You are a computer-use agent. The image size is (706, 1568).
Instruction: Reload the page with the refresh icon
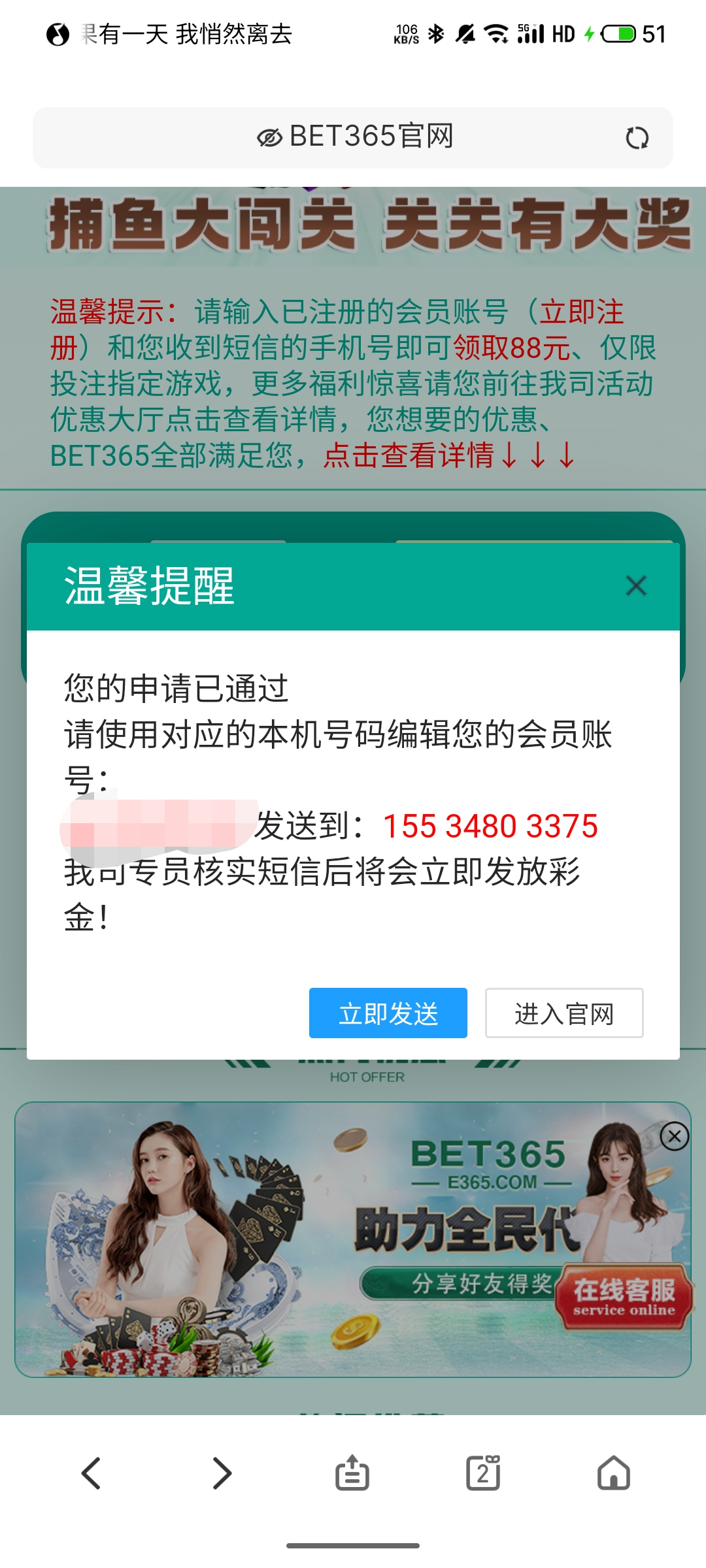click(637, 138)
